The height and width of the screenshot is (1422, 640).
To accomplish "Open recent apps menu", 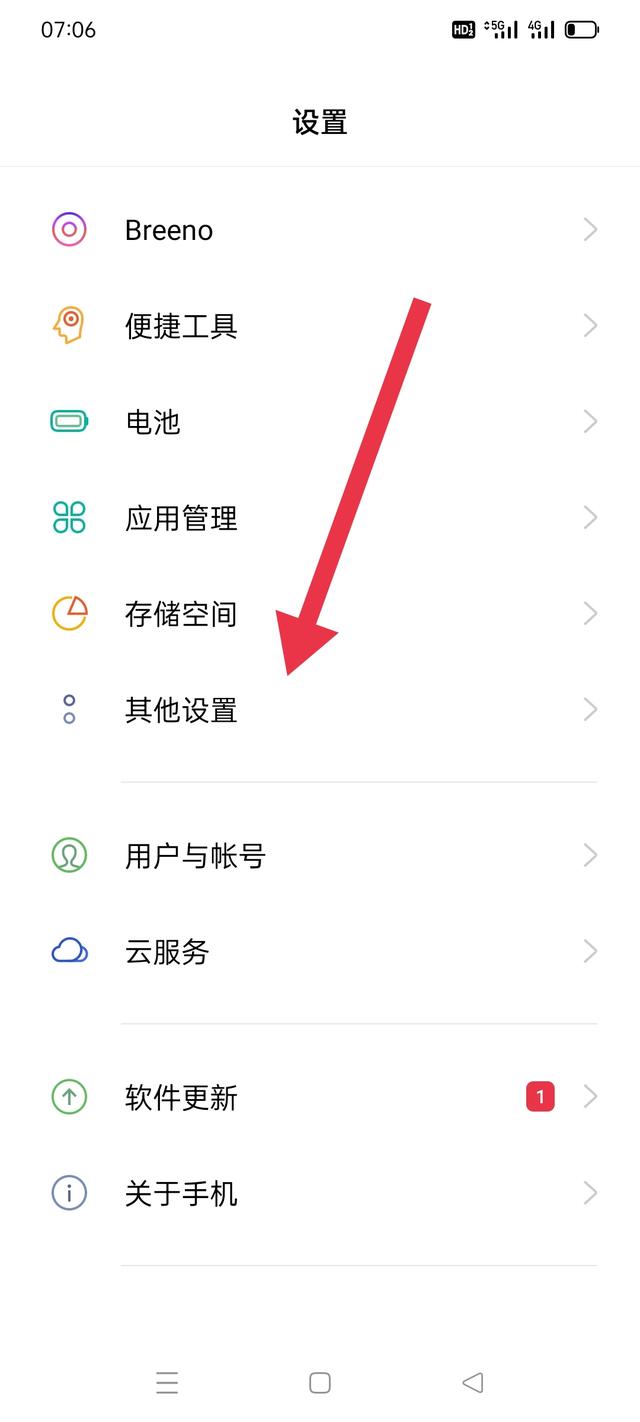I will (167, 1383).
